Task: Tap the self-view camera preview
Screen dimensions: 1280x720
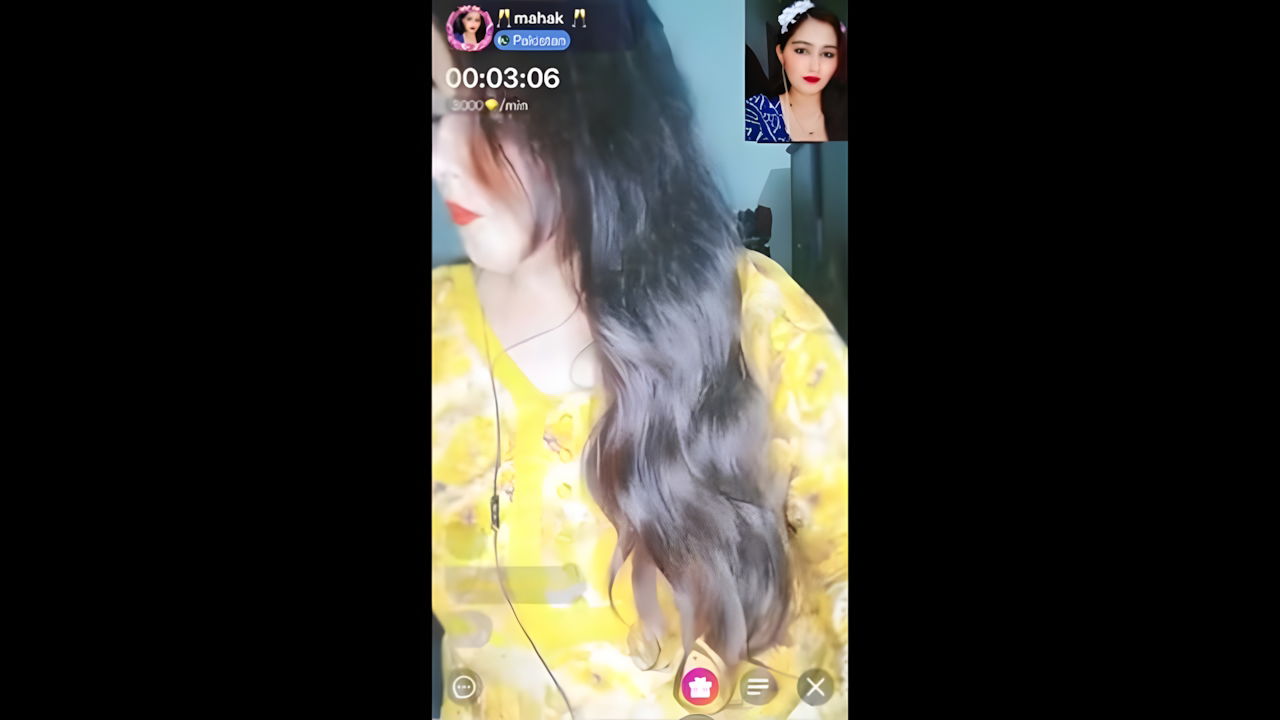Action: tap(796, 71)
